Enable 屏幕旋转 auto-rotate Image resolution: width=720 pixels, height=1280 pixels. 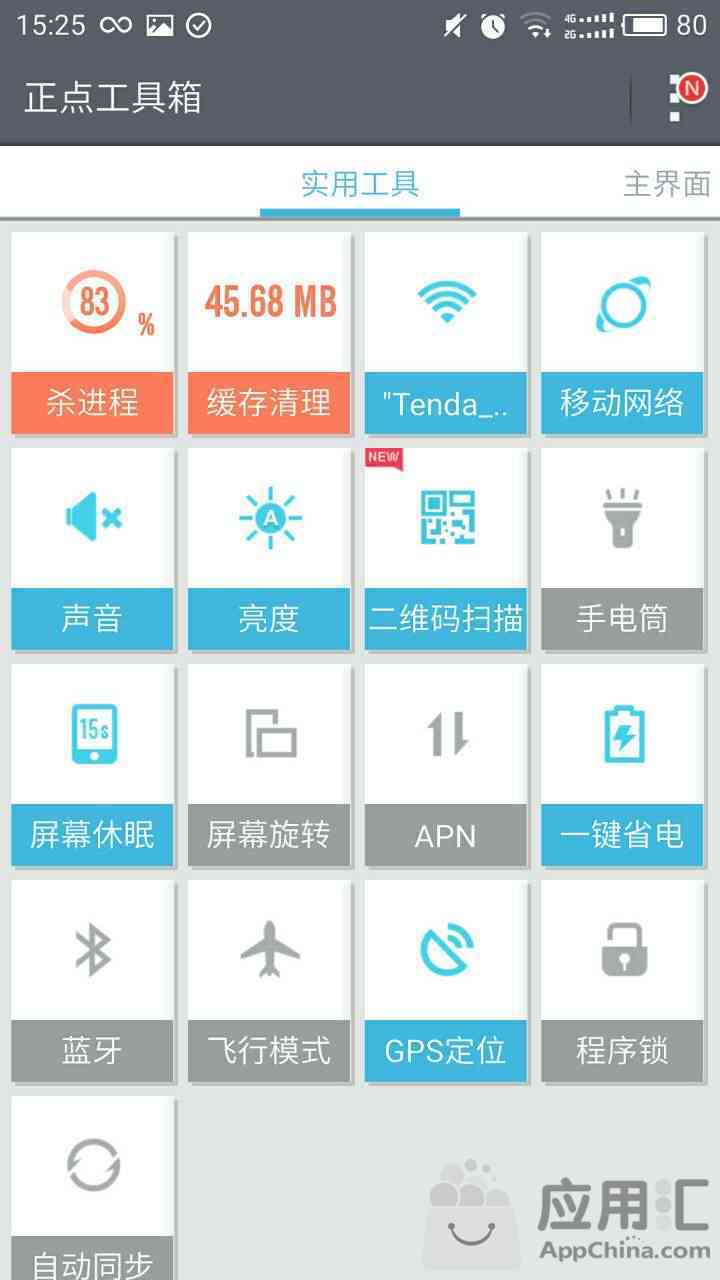pos(269,765)
